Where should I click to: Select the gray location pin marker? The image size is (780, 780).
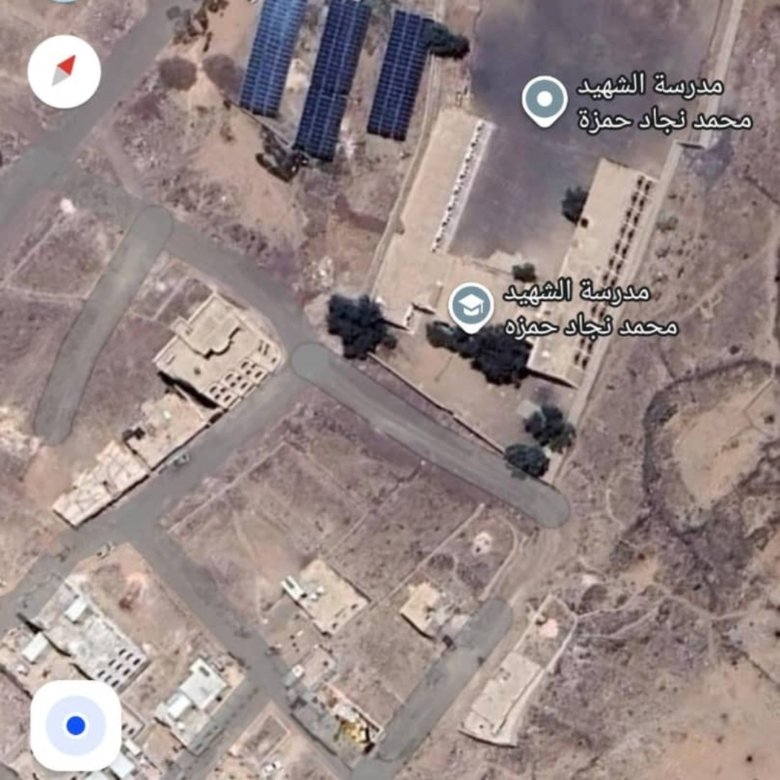pos(544,101)
